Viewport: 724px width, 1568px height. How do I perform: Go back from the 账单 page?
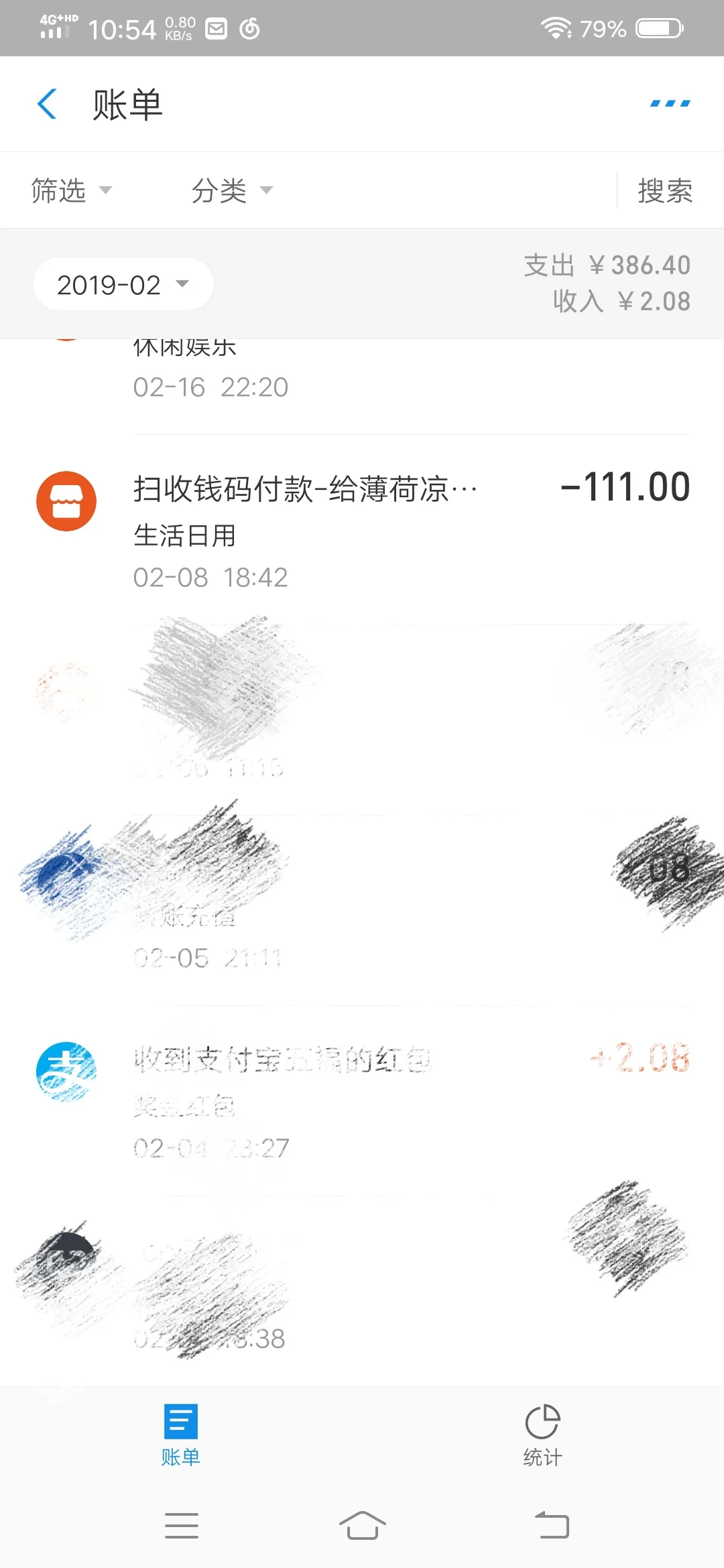(x=47, y=104)
